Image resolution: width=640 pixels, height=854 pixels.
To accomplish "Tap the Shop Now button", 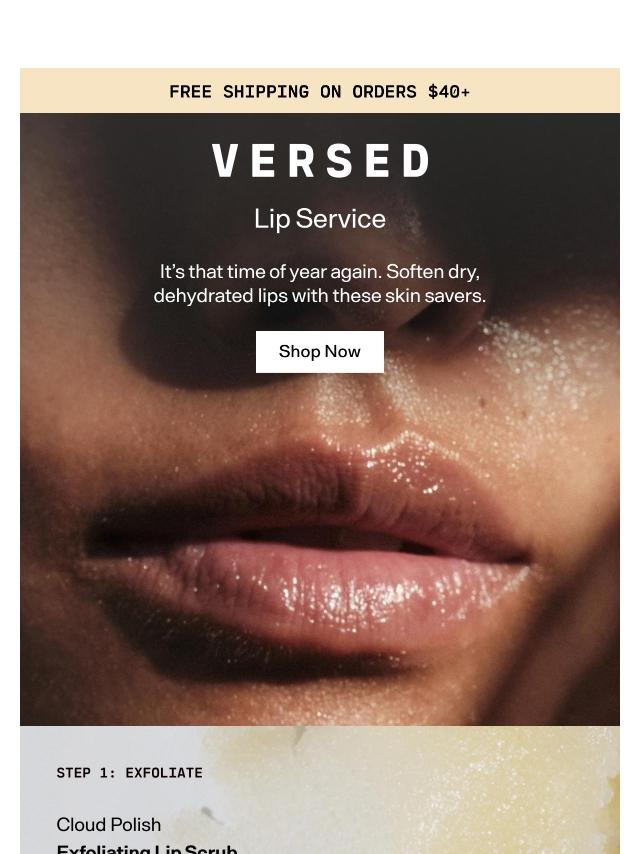I will point(320,351).
